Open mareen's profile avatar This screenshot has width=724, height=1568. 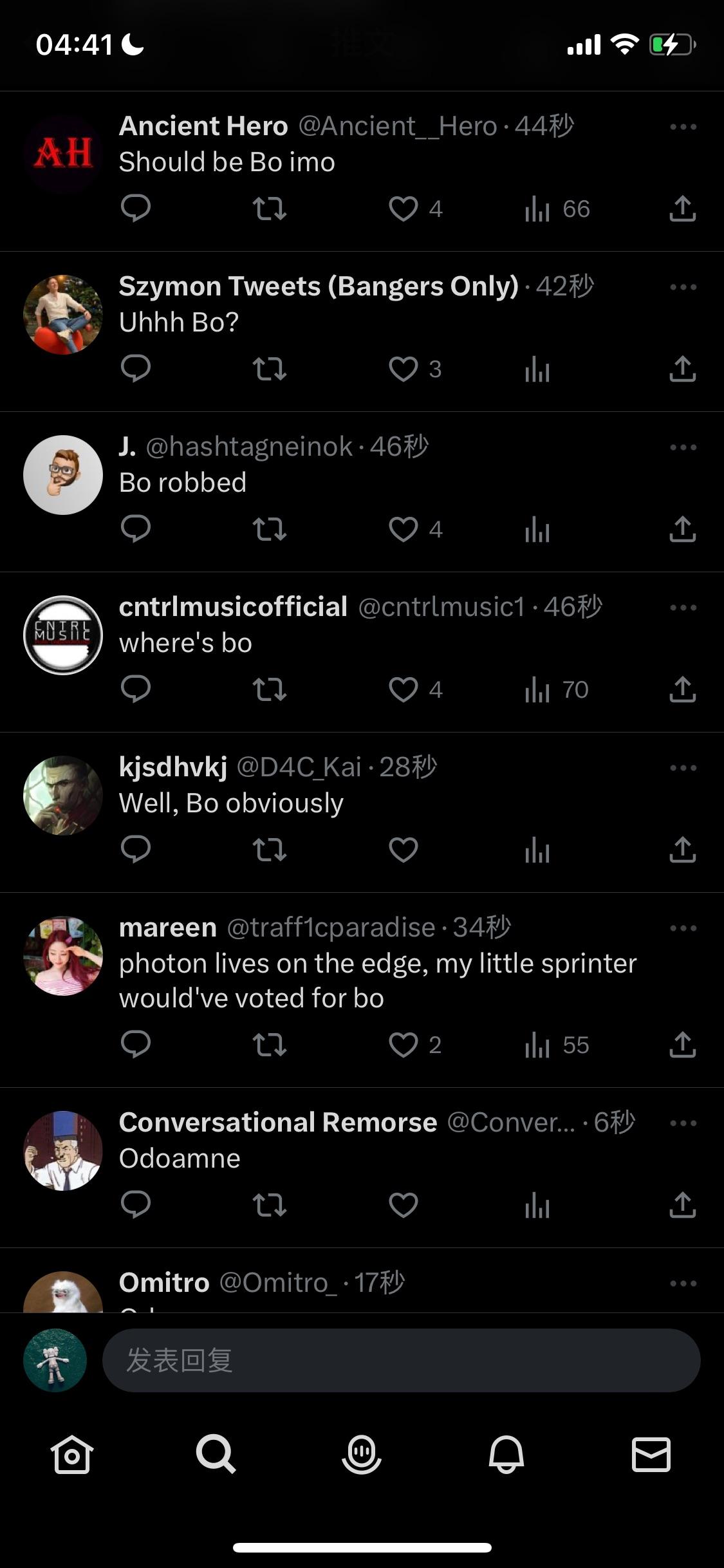pos(63,956)
